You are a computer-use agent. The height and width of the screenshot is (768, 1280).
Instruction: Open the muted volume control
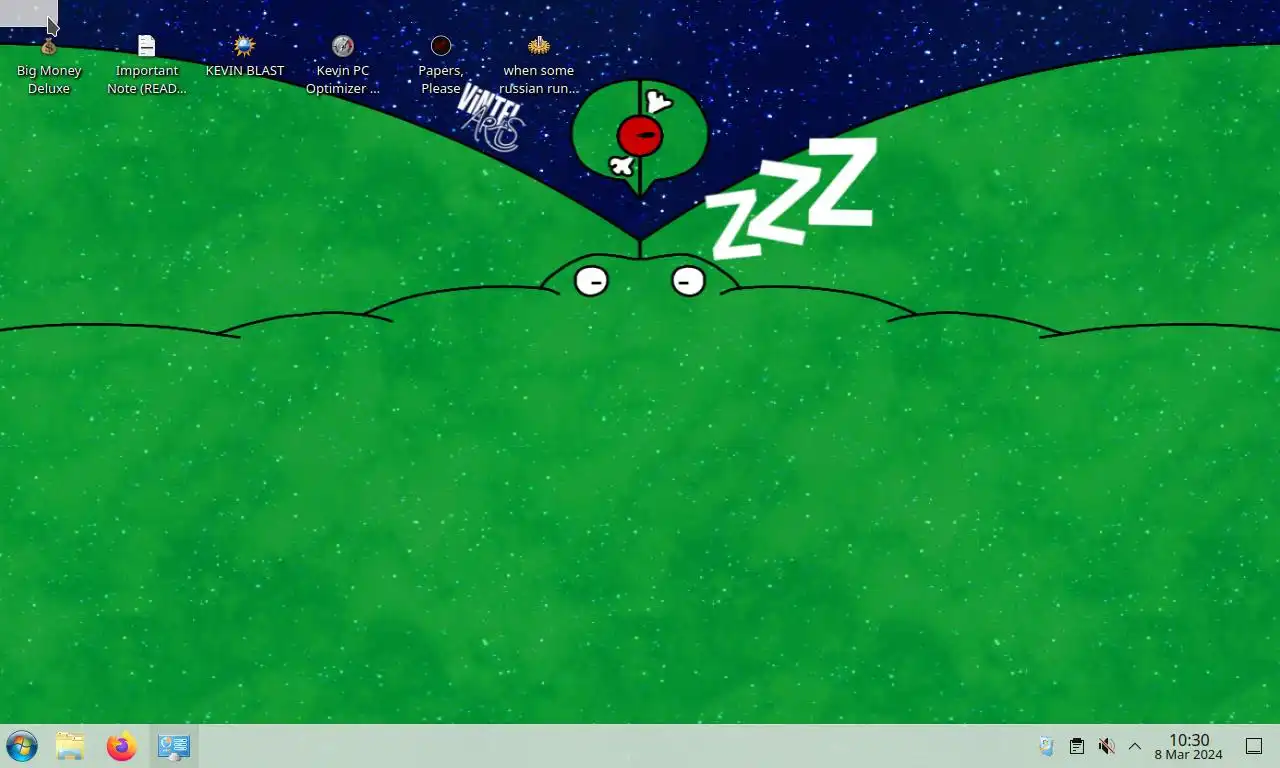click(1106, 746)
